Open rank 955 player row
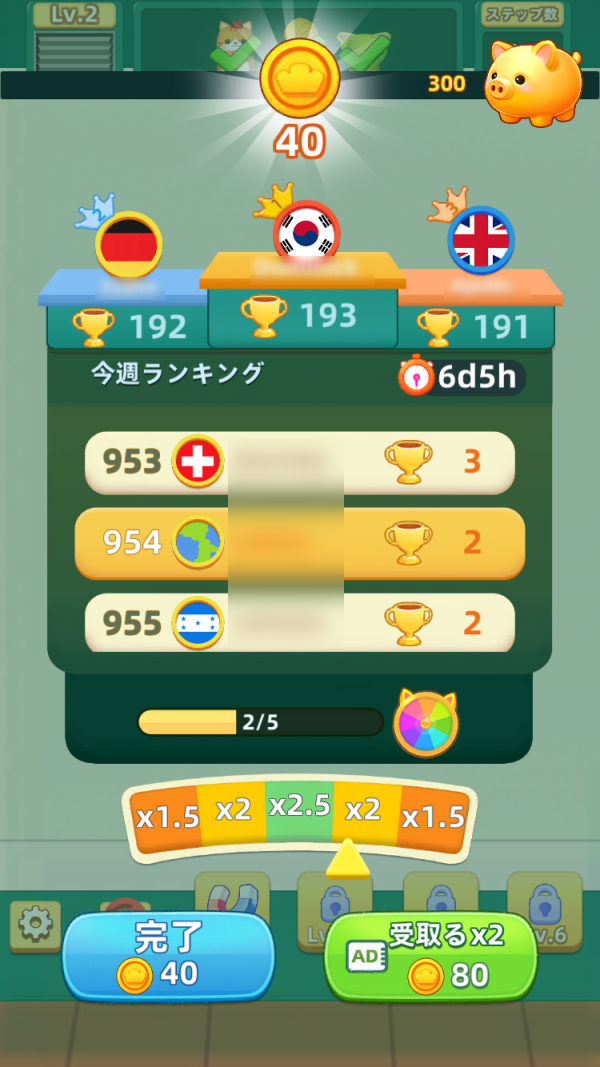 tap(299, 623)
